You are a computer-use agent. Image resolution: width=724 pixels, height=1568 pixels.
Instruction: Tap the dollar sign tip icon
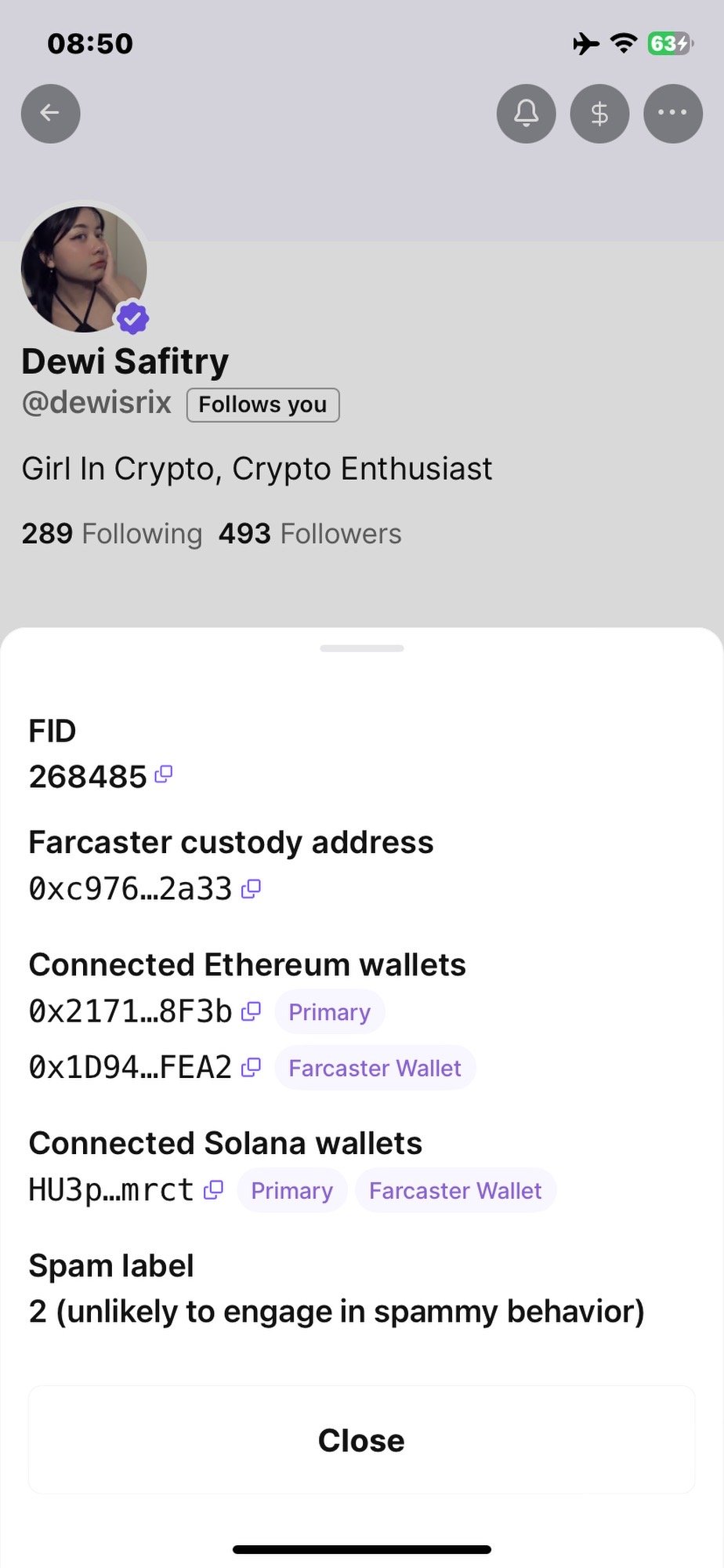(x=599, y=114)
